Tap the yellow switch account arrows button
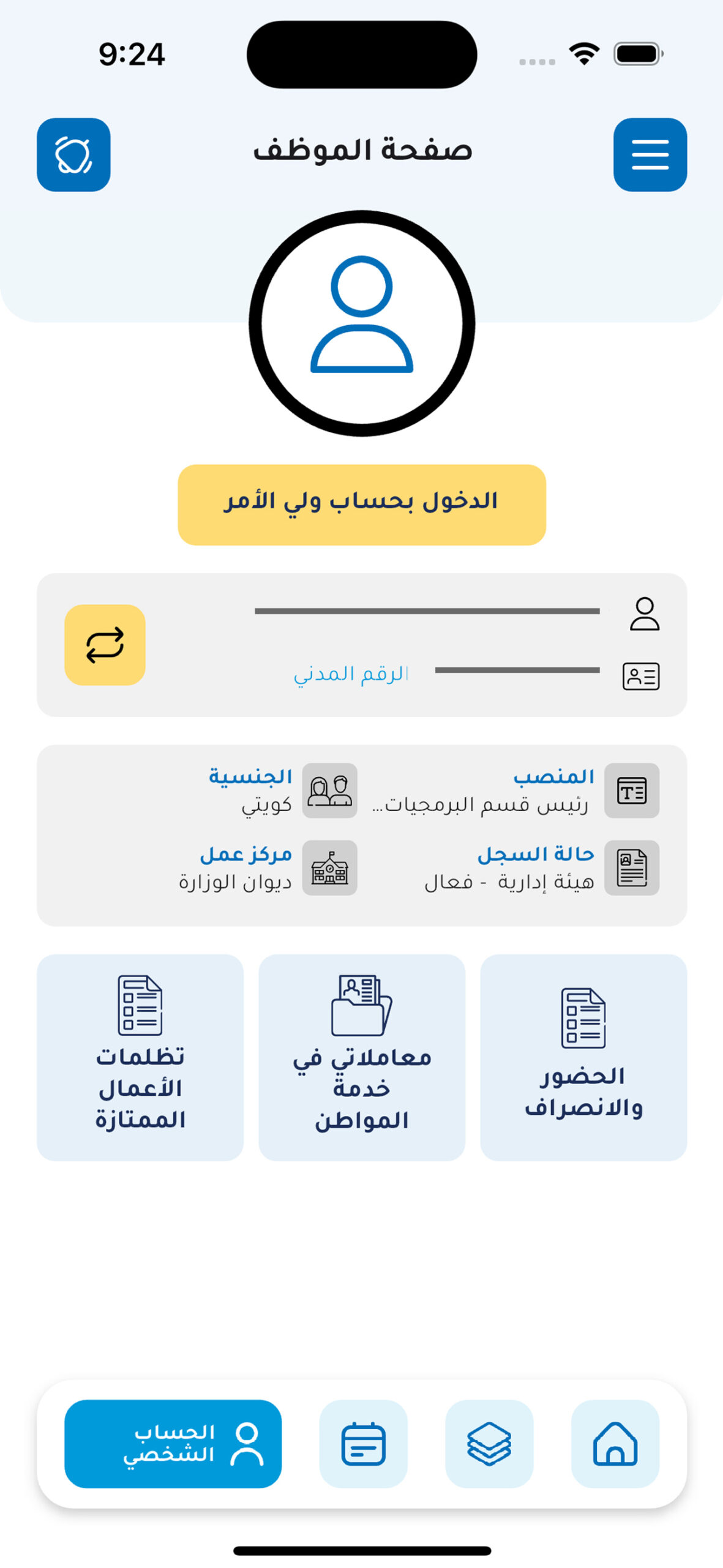723x1568 pixels. tap(105, 644)
